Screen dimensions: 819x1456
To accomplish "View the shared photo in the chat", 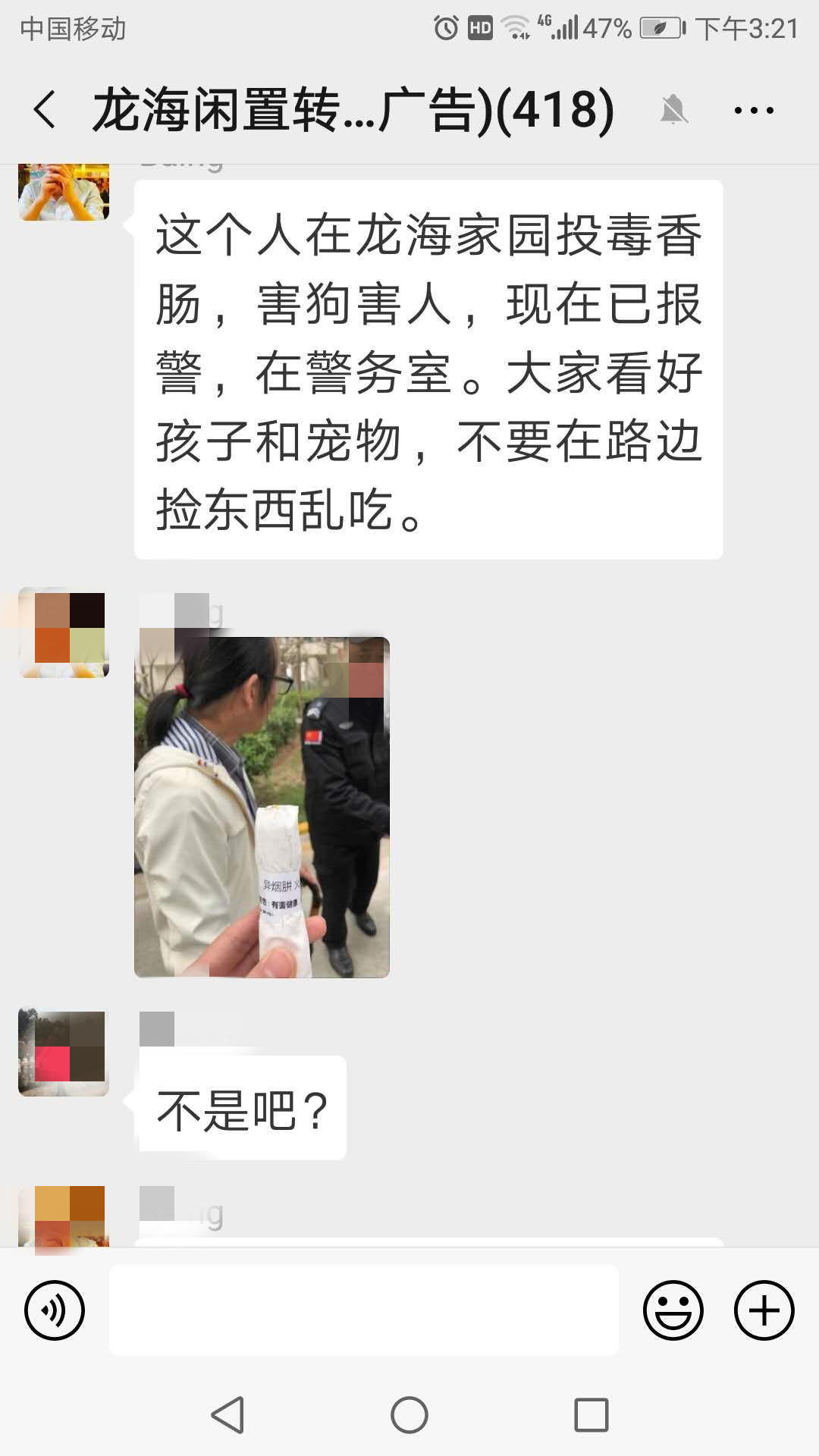I will [x=262, y=808].
